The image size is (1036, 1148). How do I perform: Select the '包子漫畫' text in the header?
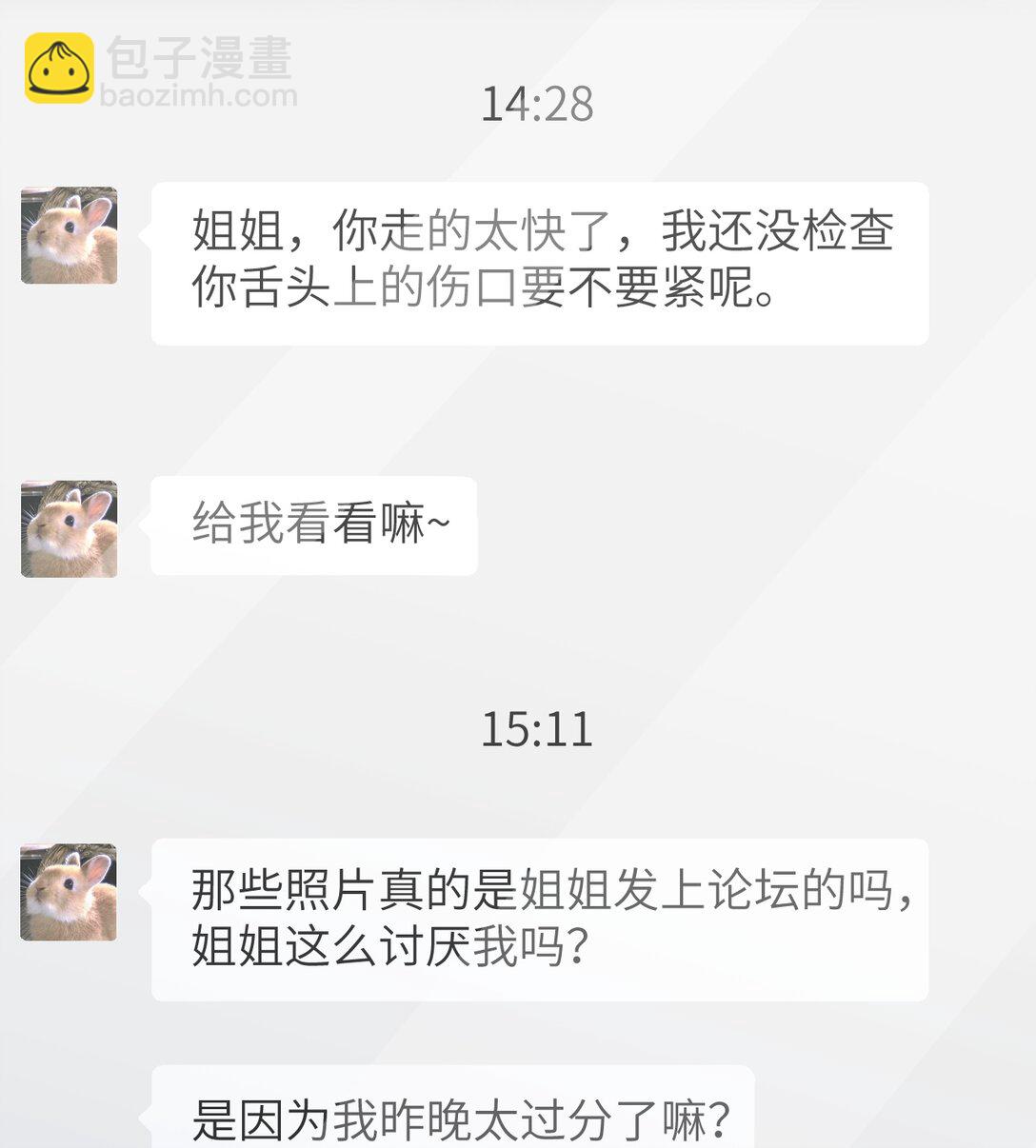[x=200, y=57]
